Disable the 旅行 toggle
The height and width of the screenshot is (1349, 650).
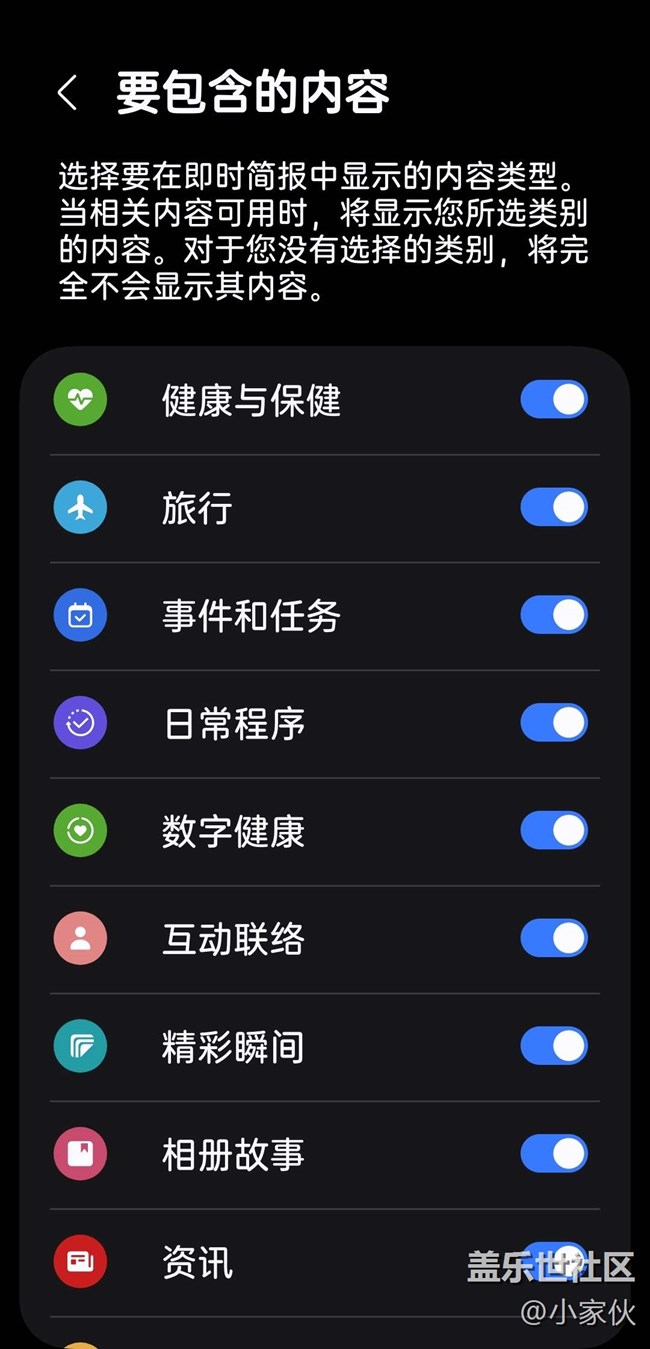click(554, 507)
